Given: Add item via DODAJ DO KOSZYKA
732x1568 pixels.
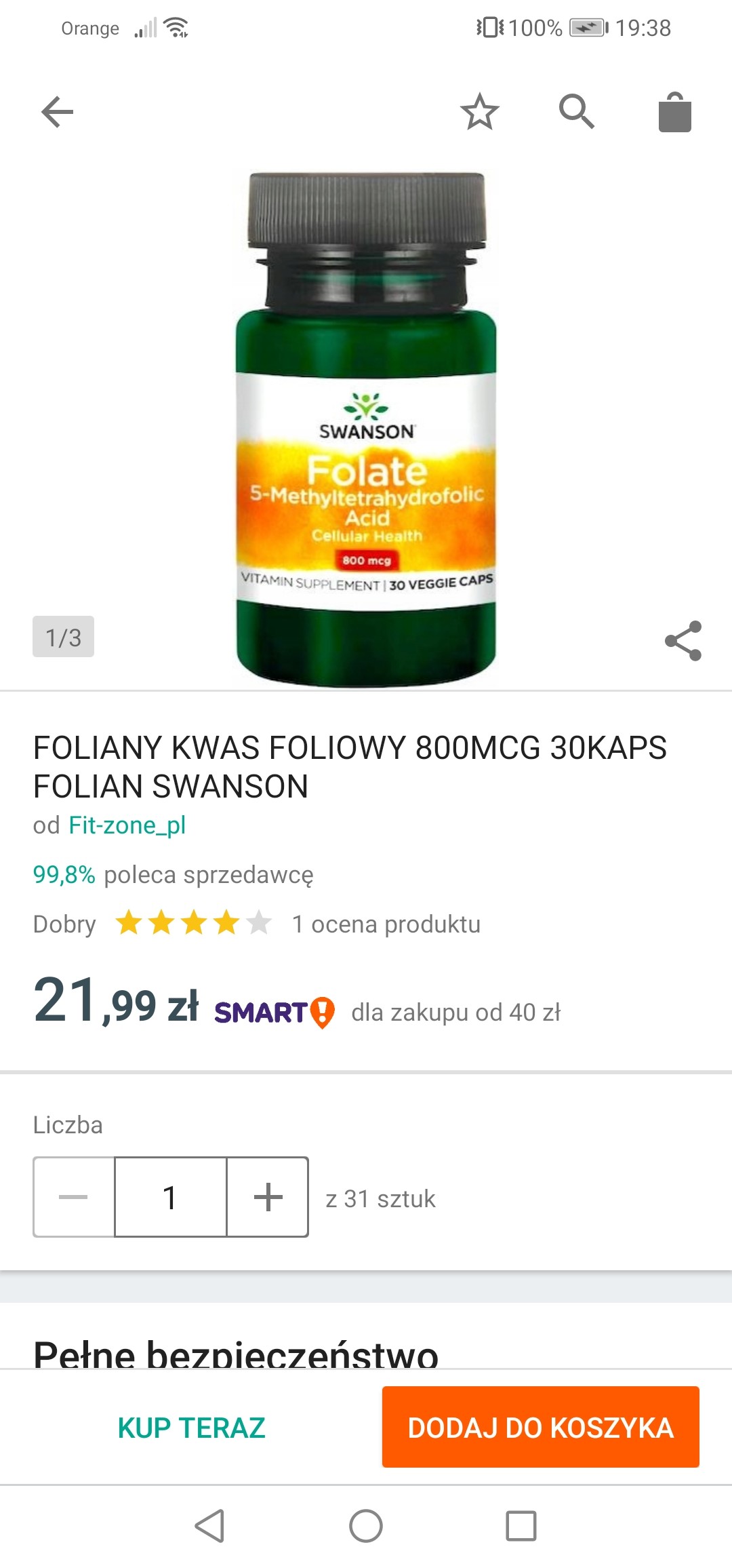Looking at the screenshot, I should (540, 1428).
